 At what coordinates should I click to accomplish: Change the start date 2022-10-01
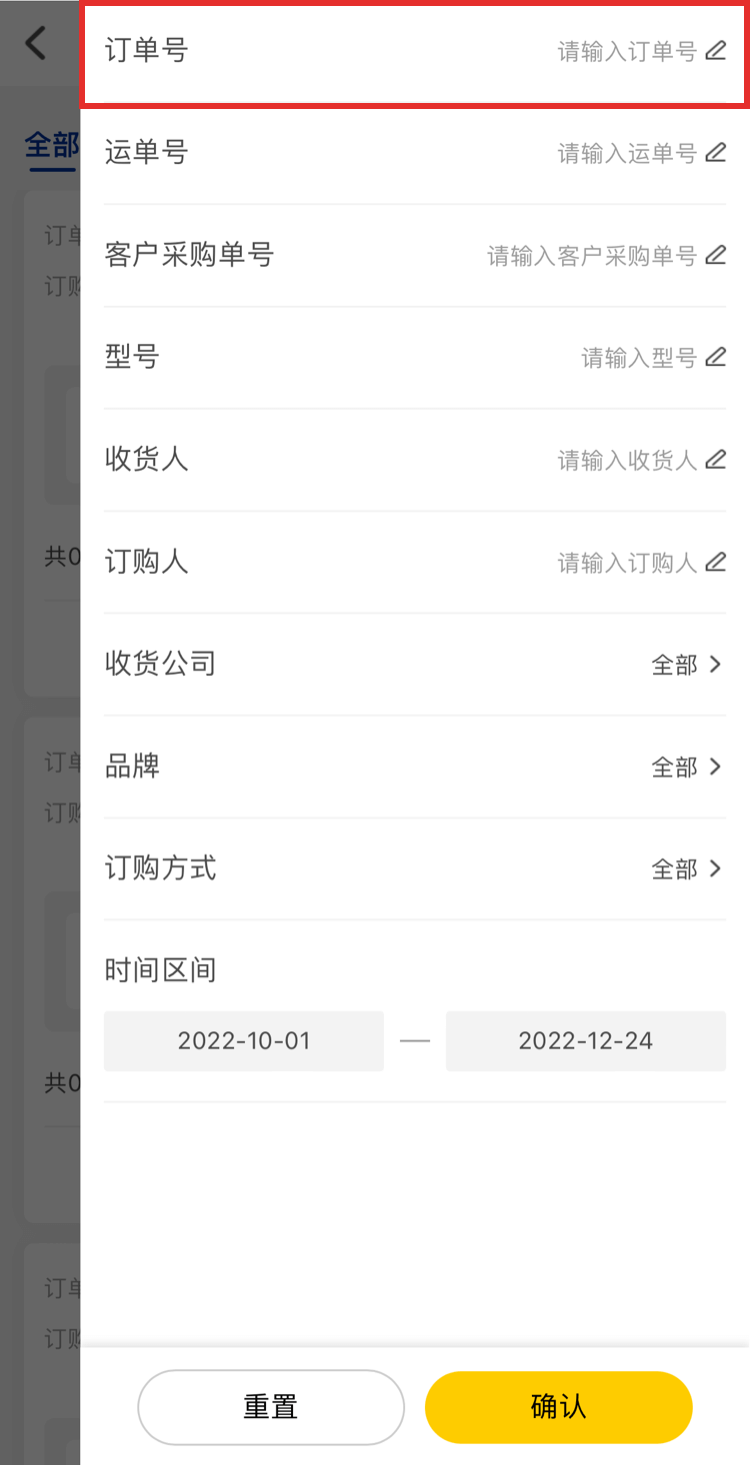(244, 1041)
